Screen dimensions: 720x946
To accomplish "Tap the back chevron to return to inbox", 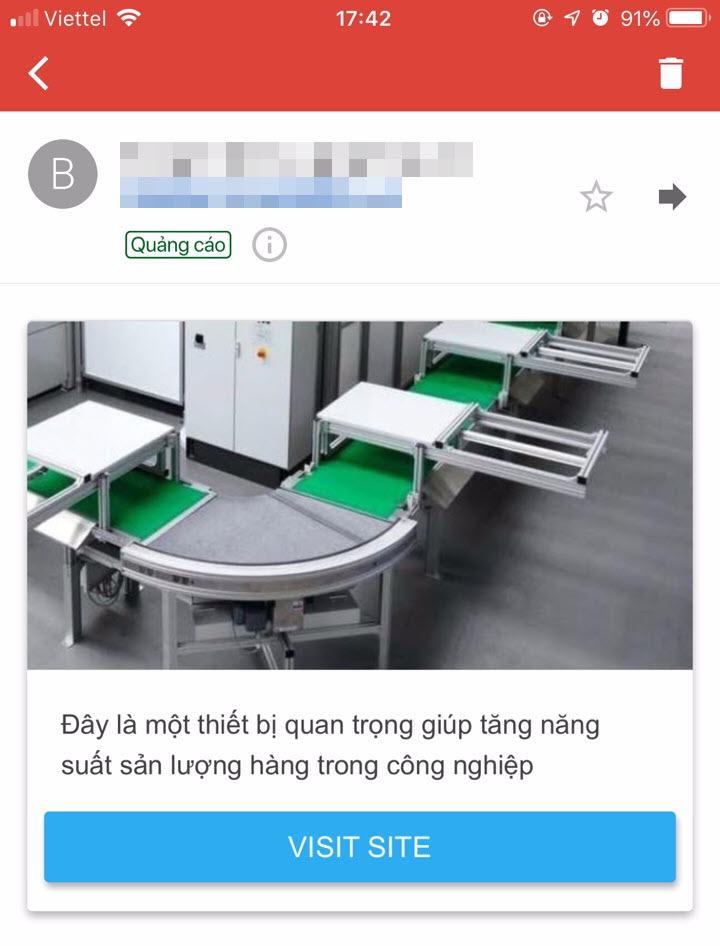I will click(38, 73).
